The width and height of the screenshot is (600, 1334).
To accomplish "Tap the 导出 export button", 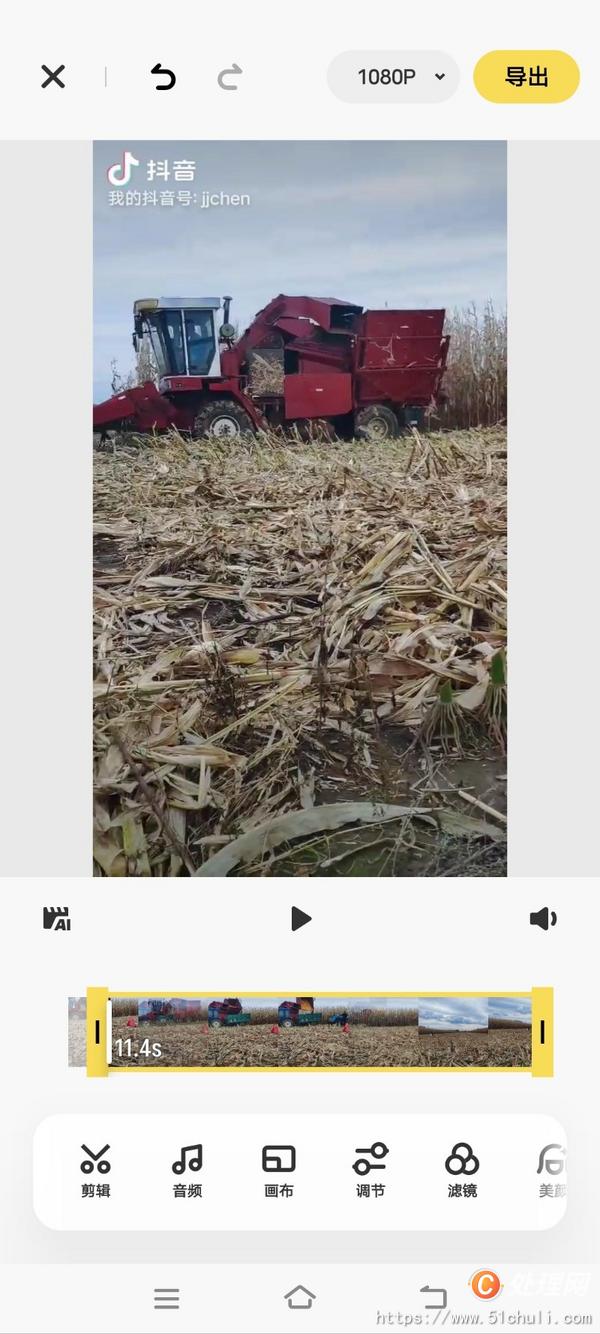I will pyautogui.click(x=526, y=77).
